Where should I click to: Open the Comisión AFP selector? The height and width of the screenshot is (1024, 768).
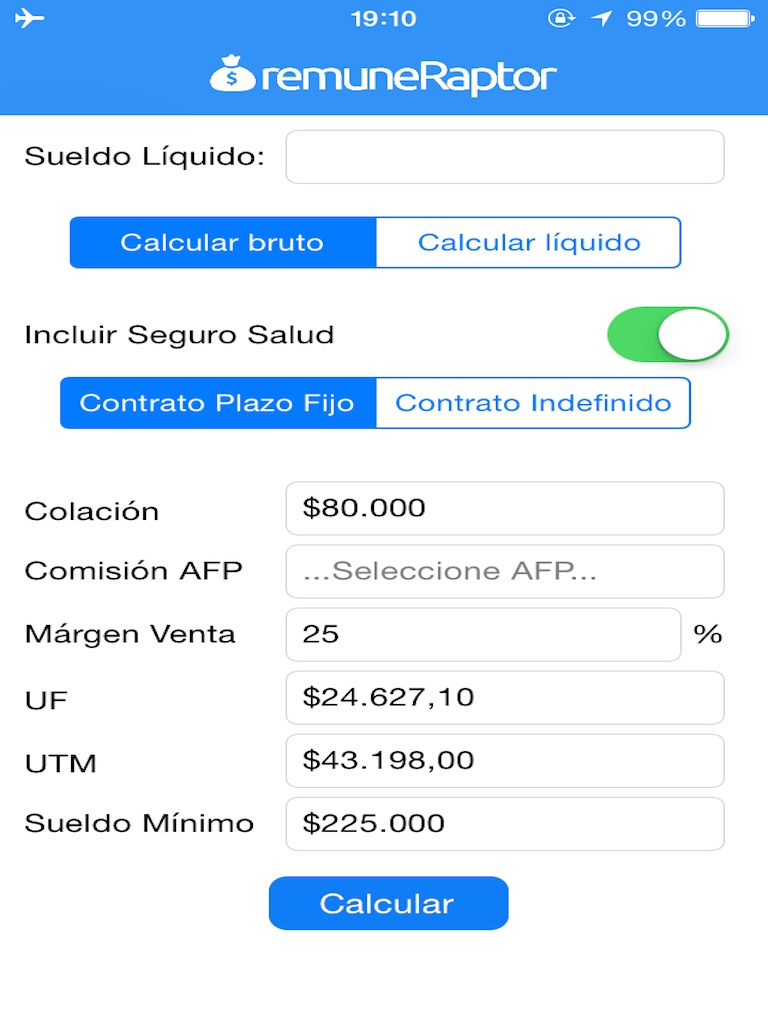tap(504, 571)
